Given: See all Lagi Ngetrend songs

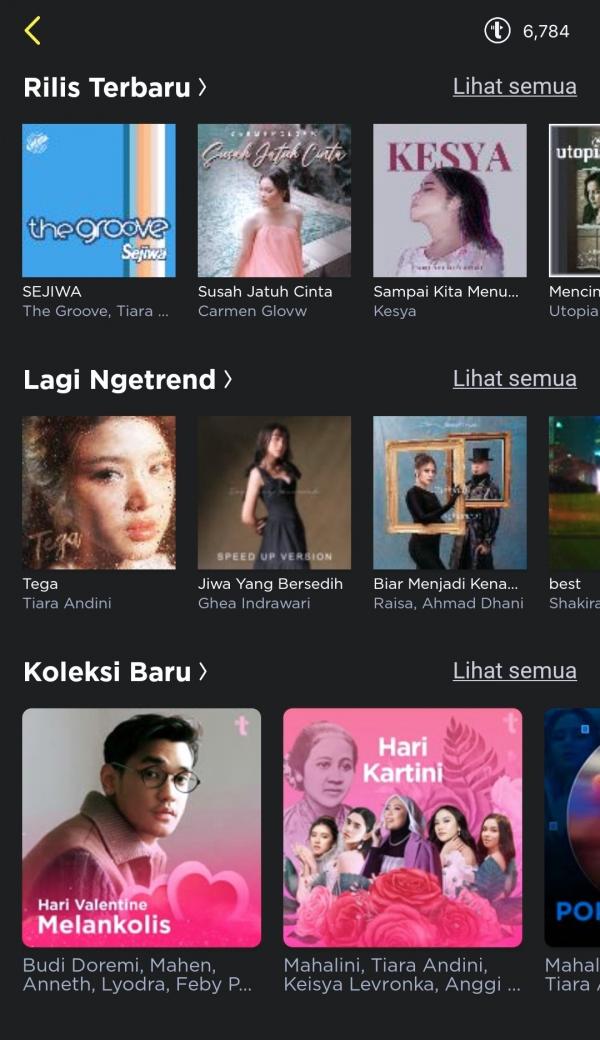Looking at the screenshot, I should (x=514, y=379).
